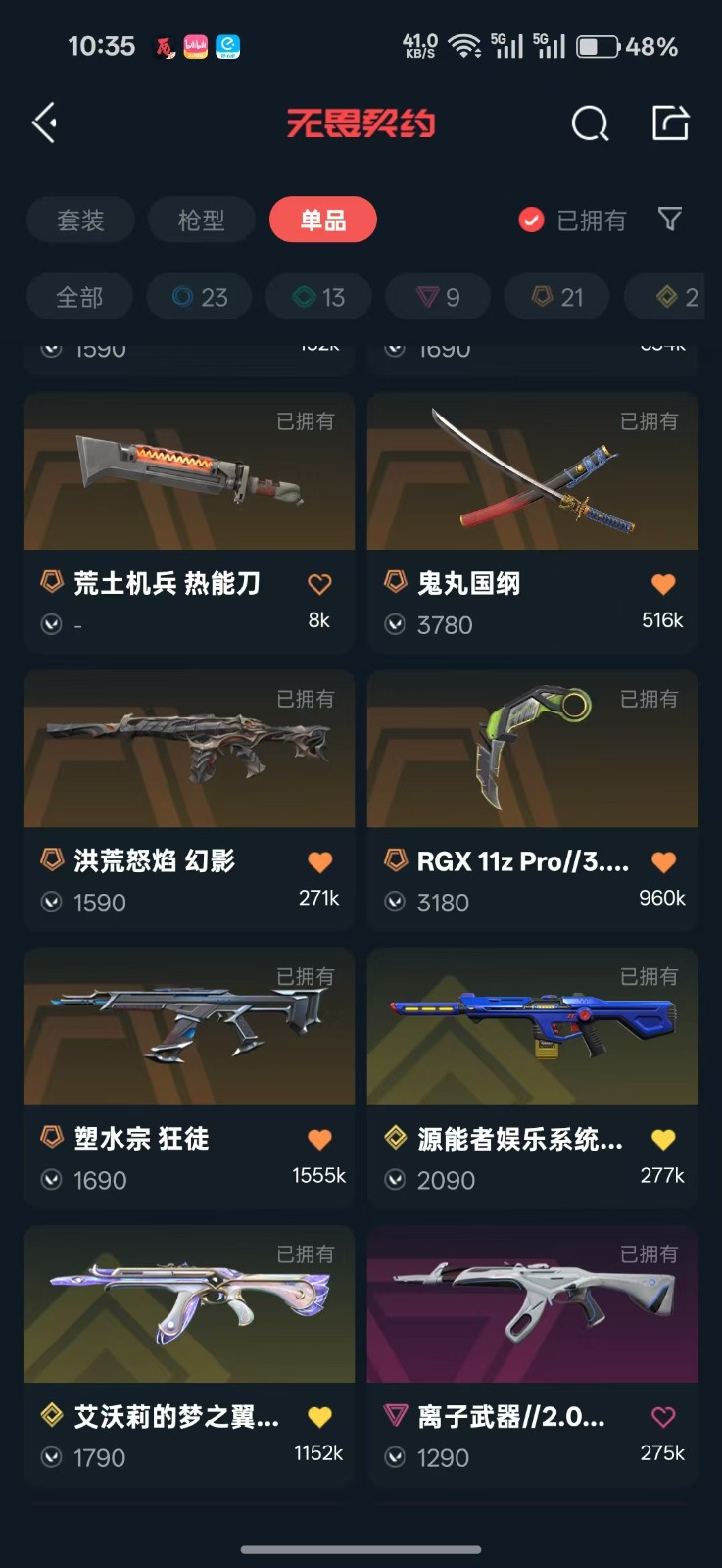
Task: Select the 全部 filter chip
Action: click(79, 297)
